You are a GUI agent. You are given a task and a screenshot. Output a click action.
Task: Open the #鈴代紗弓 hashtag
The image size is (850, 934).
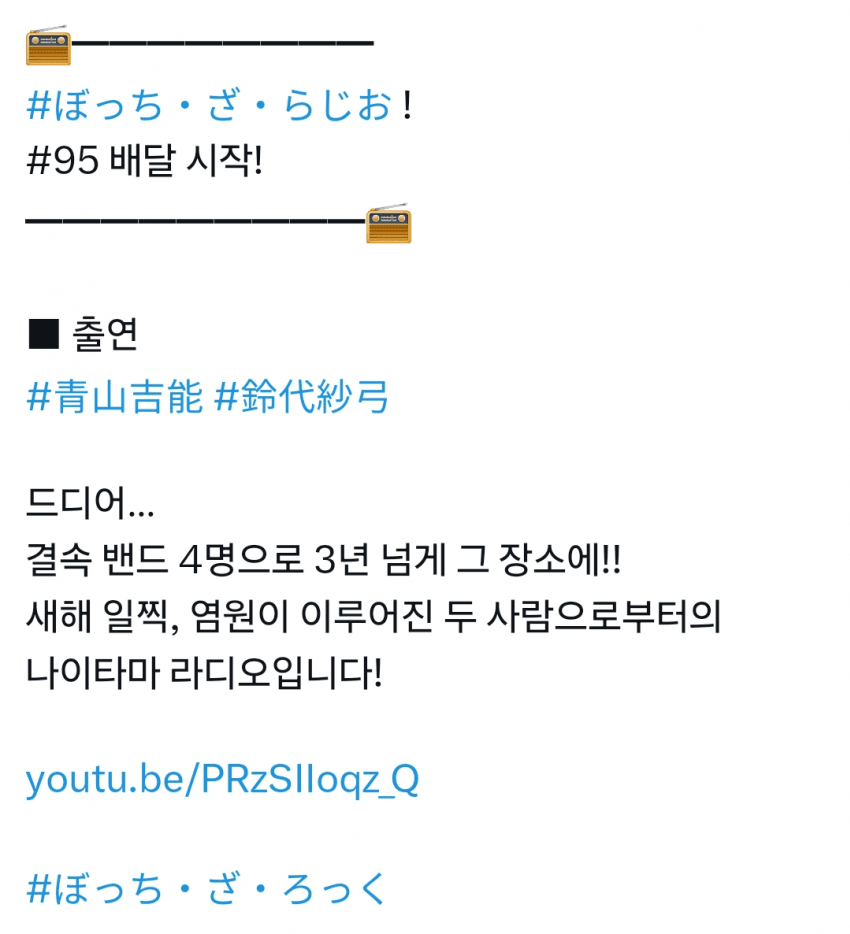pos(301,398)
